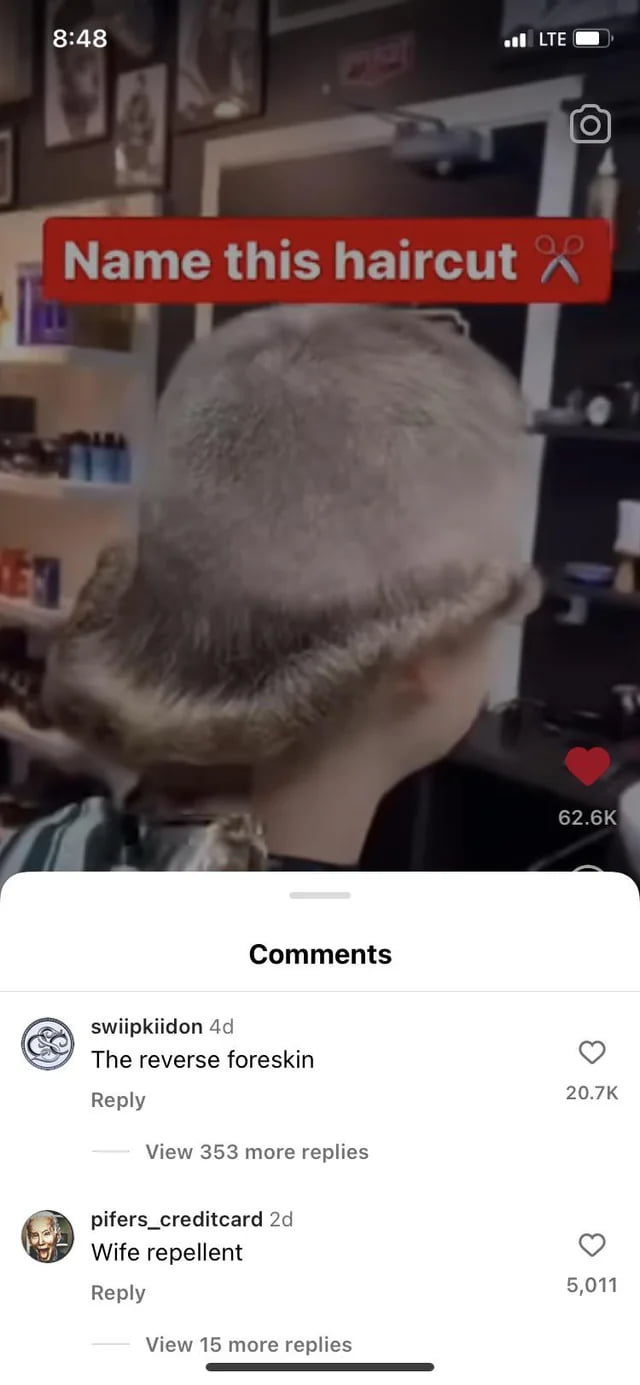Like swiipkiidon's comment
Screen dimensions: 640x1385
point(592,1052)
